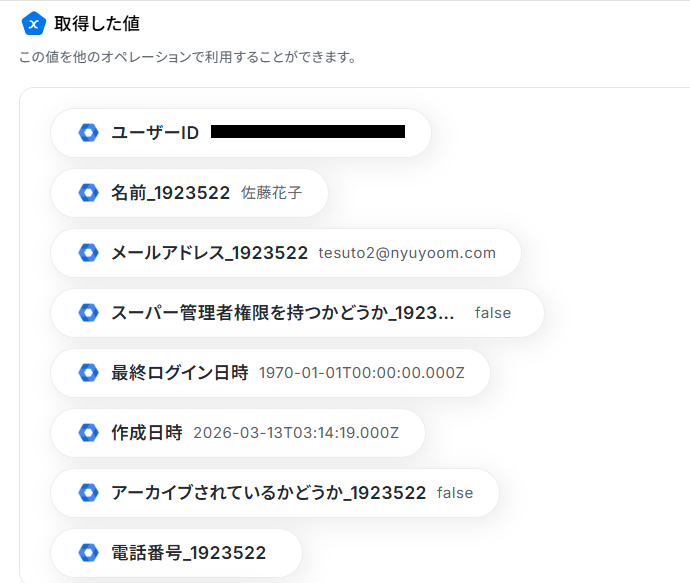690x583 pixels.
Task: Pick the 最終ログイン日時 value chip
Action: (270, 373)
